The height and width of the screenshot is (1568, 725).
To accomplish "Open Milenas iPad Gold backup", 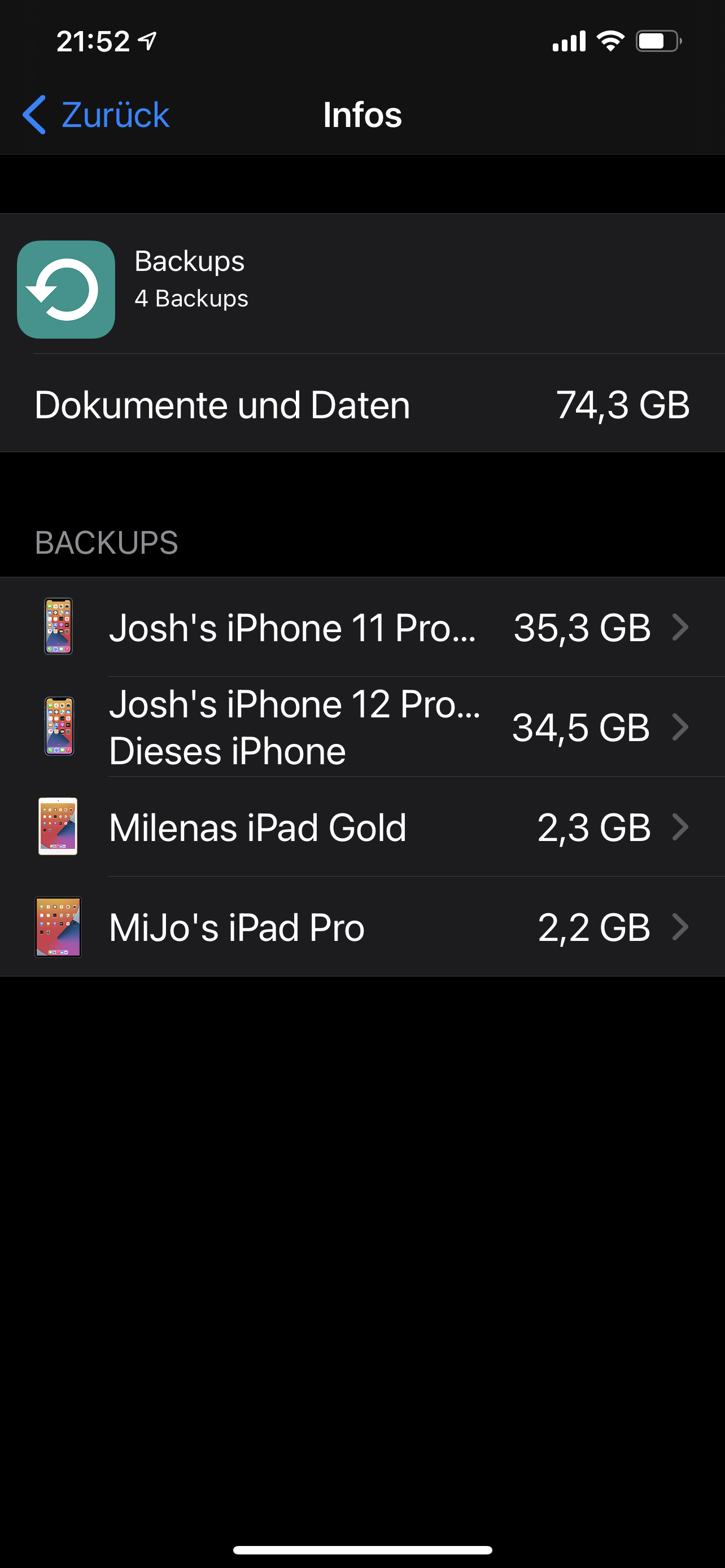I will pos(362,827).
